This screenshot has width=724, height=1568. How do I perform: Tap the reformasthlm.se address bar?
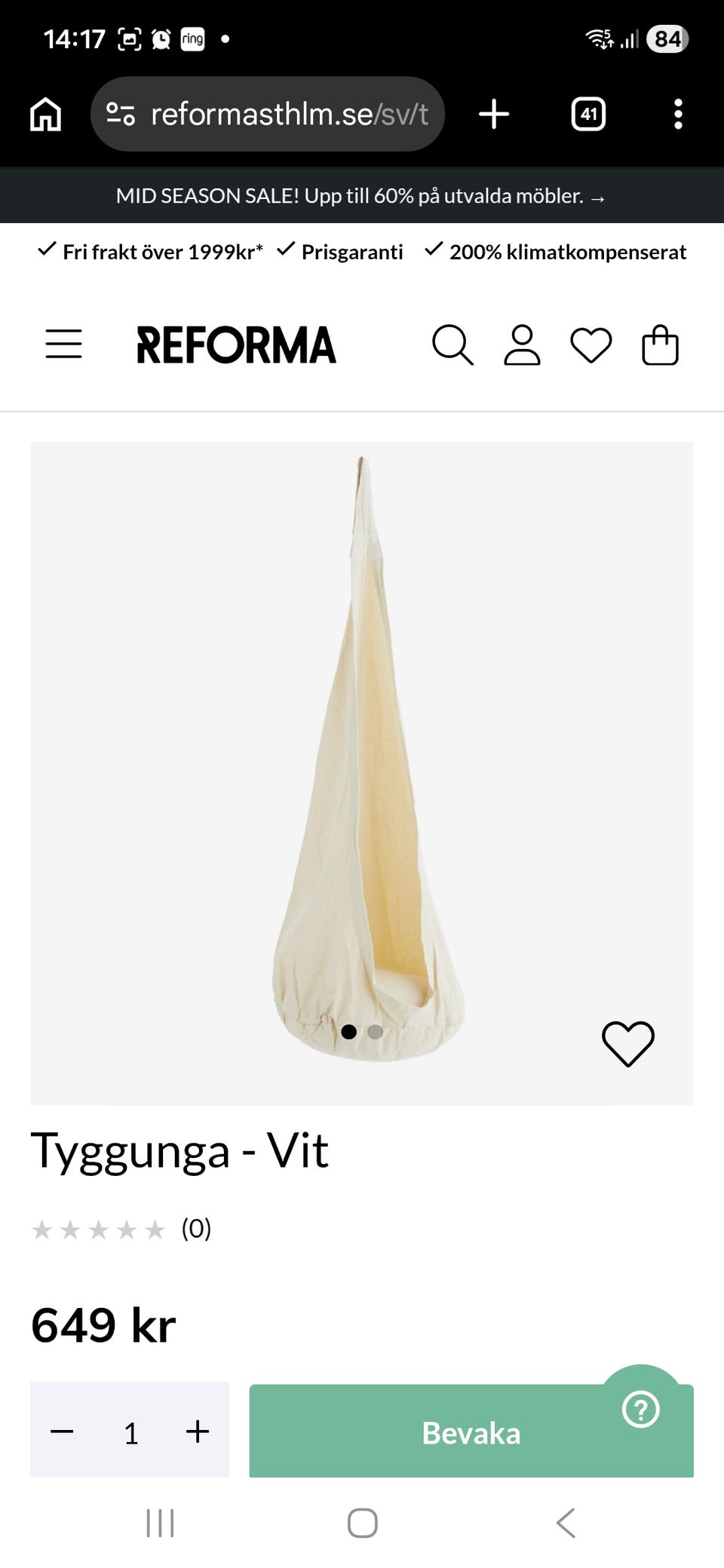(268, 115)
